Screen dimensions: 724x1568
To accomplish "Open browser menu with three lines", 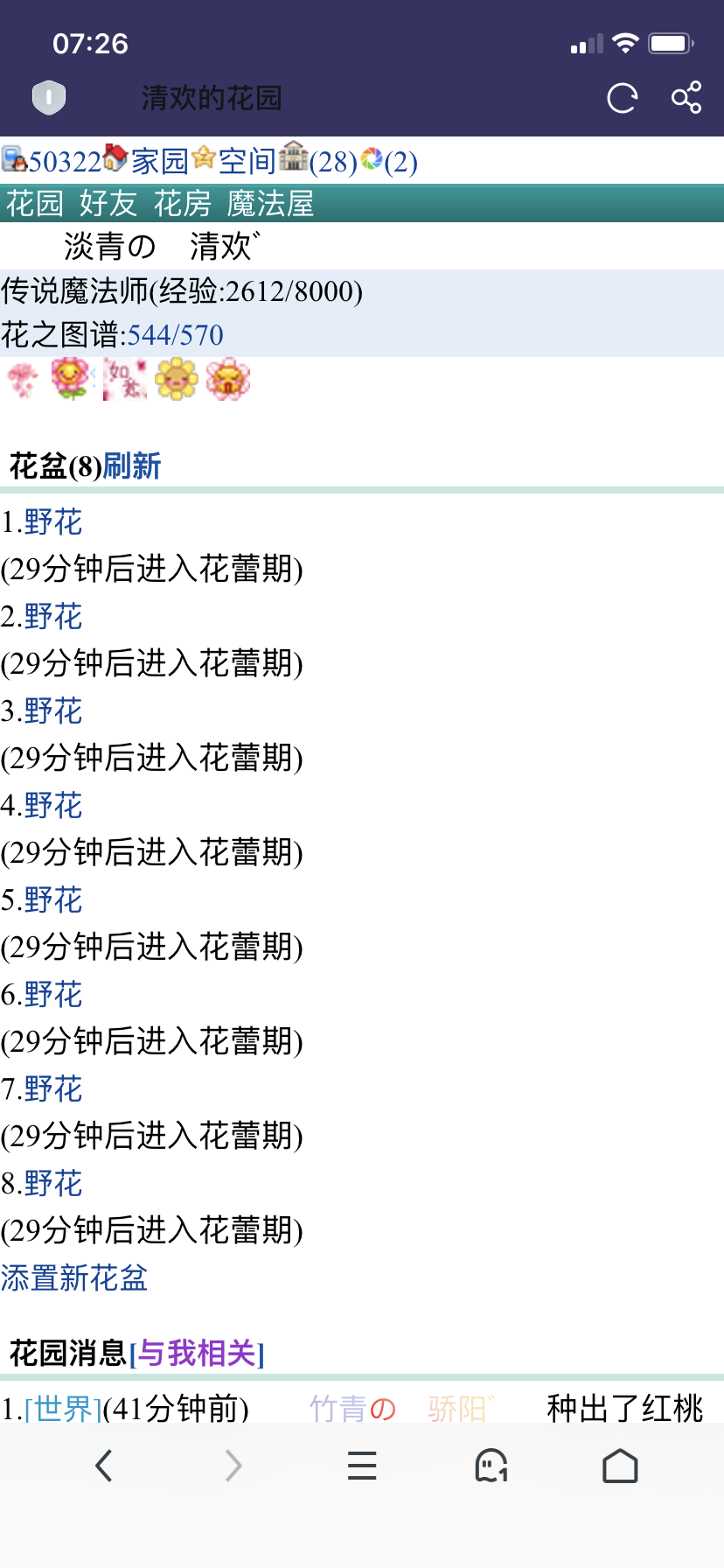I will coord(362,1466).
